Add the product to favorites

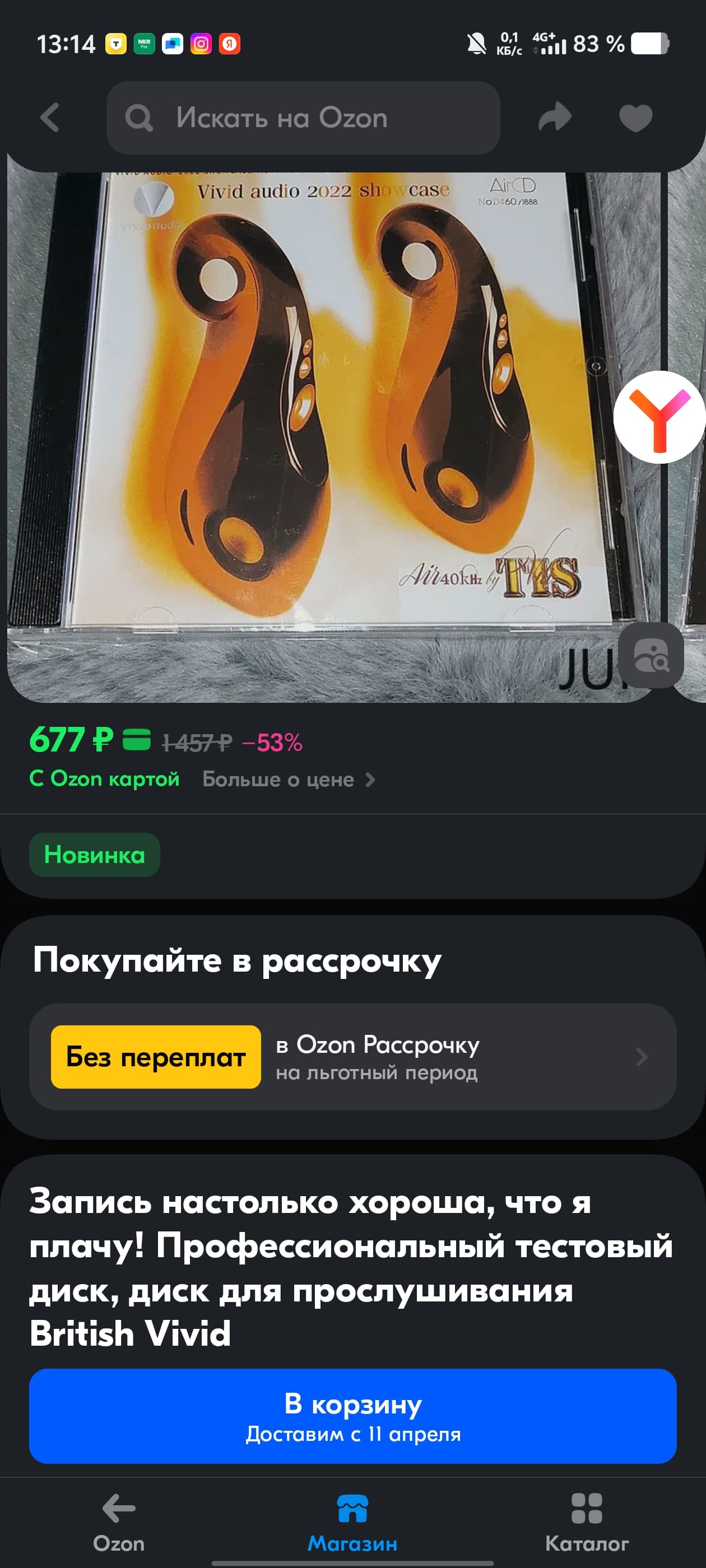[635, 118]
